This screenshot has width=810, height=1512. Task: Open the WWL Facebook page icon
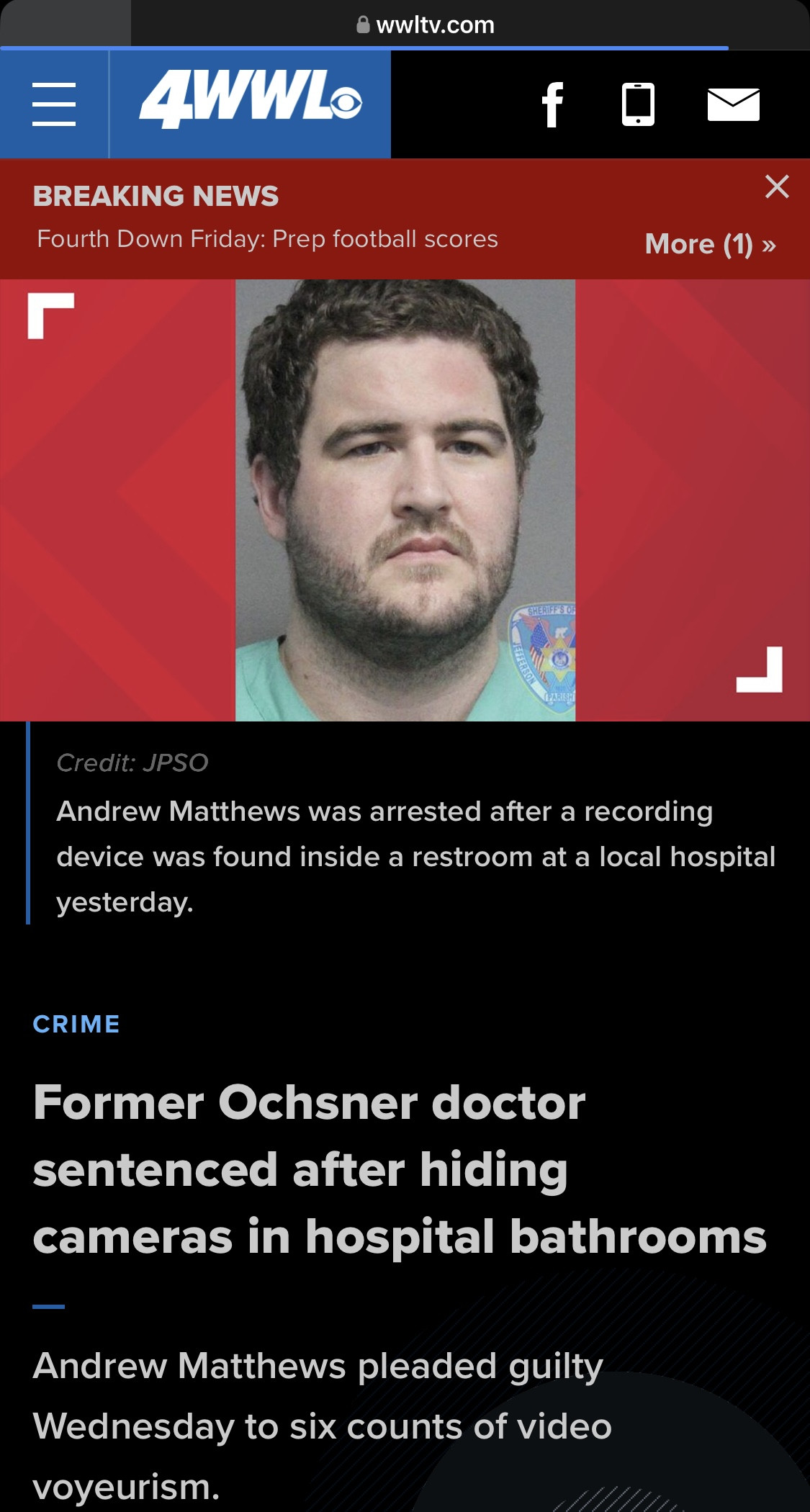552,104
